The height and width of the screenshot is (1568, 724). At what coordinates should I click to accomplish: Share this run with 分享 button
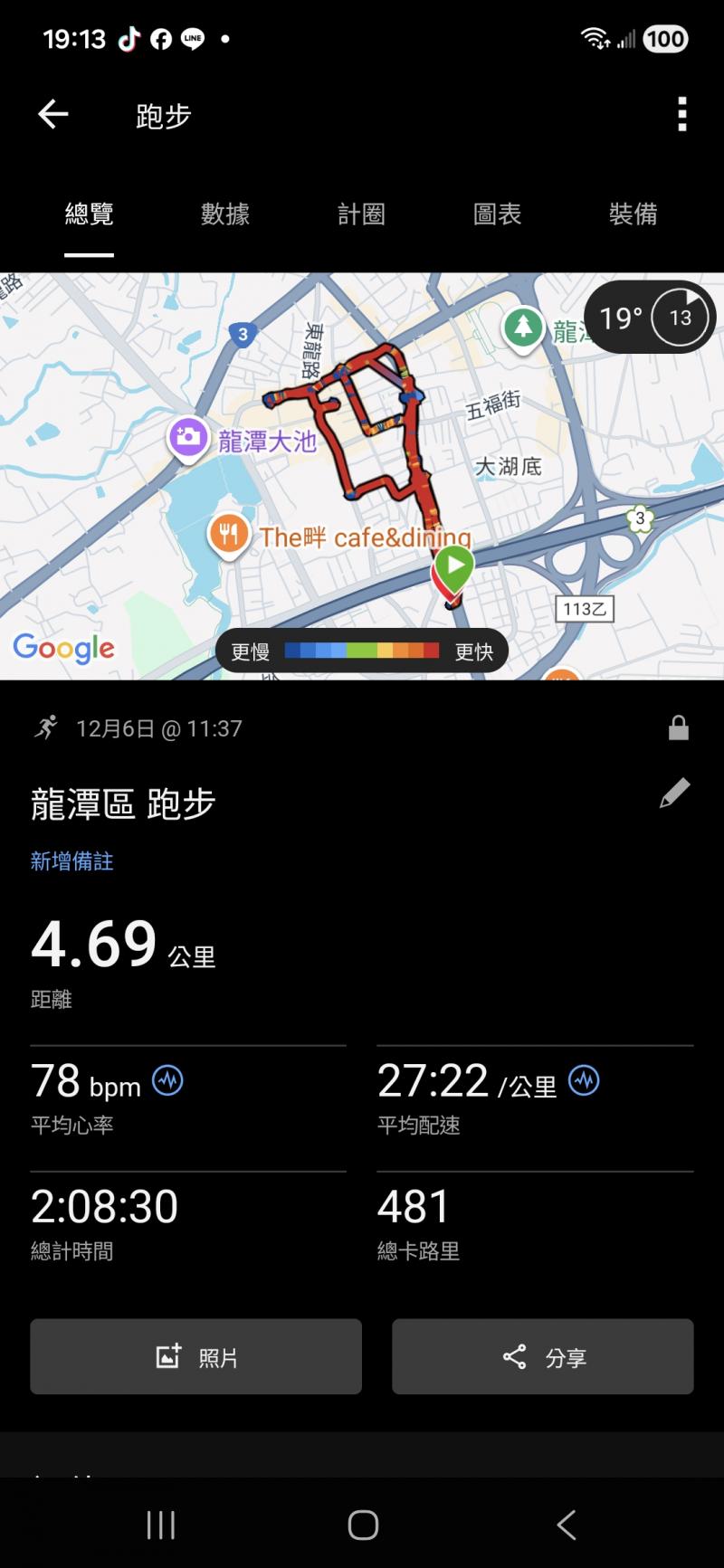(542, 1356)
